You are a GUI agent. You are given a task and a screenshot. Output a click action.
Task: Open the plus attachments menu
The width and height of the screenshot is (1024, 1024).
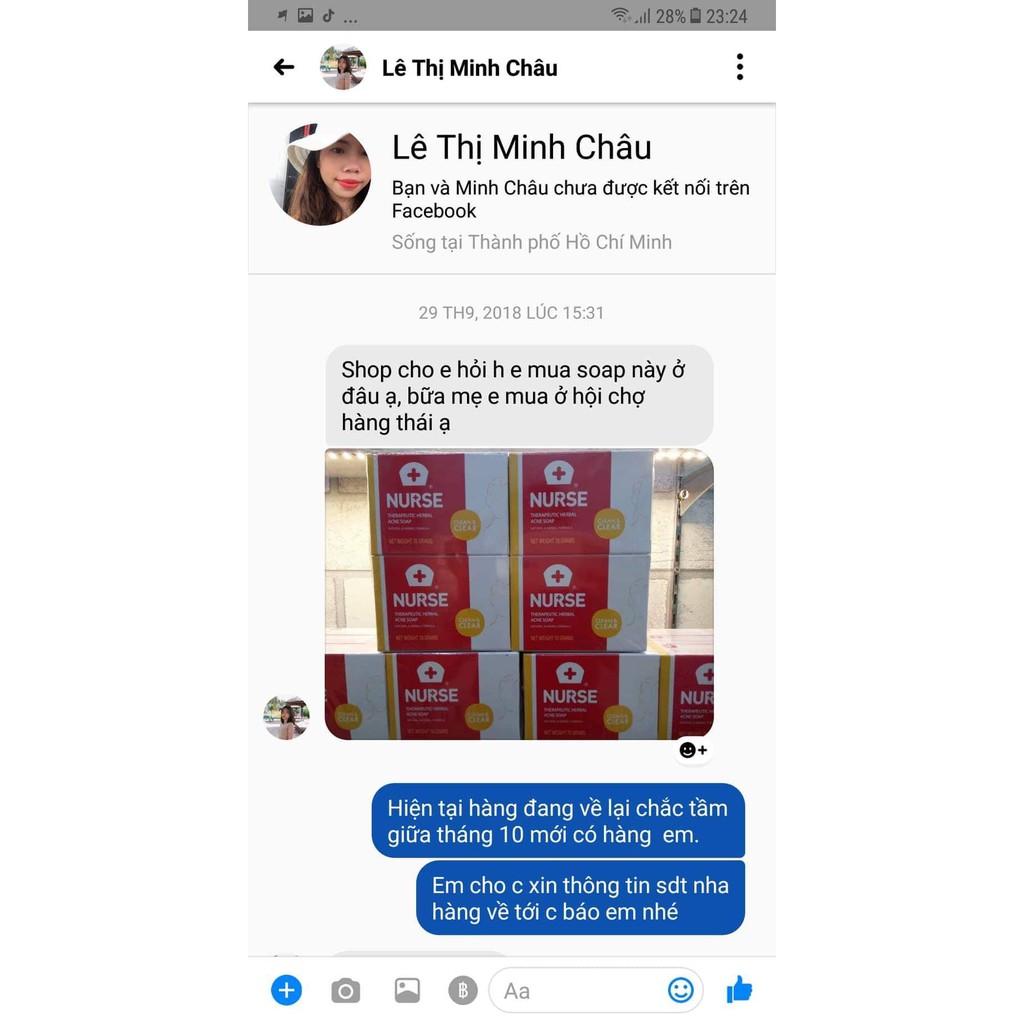(286, 990)
